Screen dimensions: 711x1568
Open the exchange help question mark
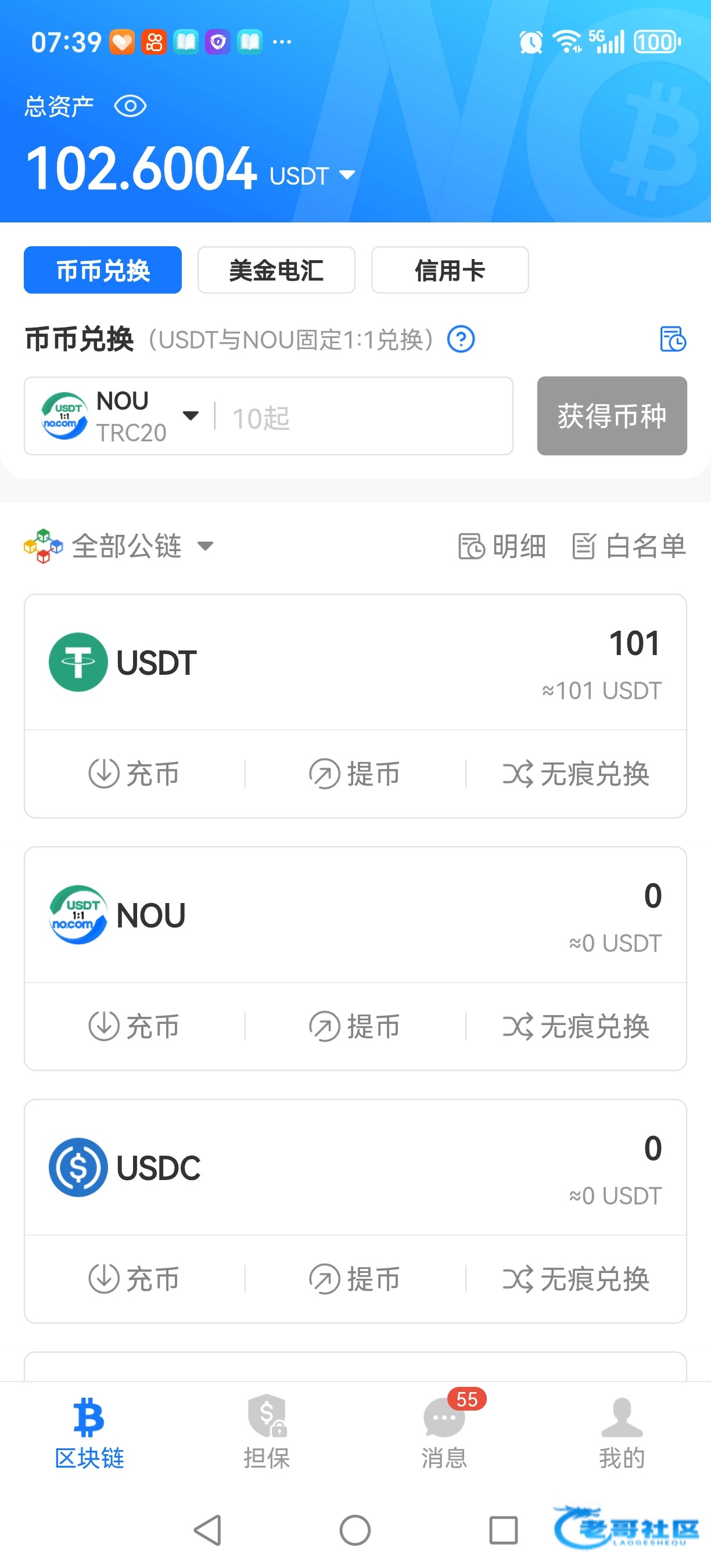pos(461,339)
